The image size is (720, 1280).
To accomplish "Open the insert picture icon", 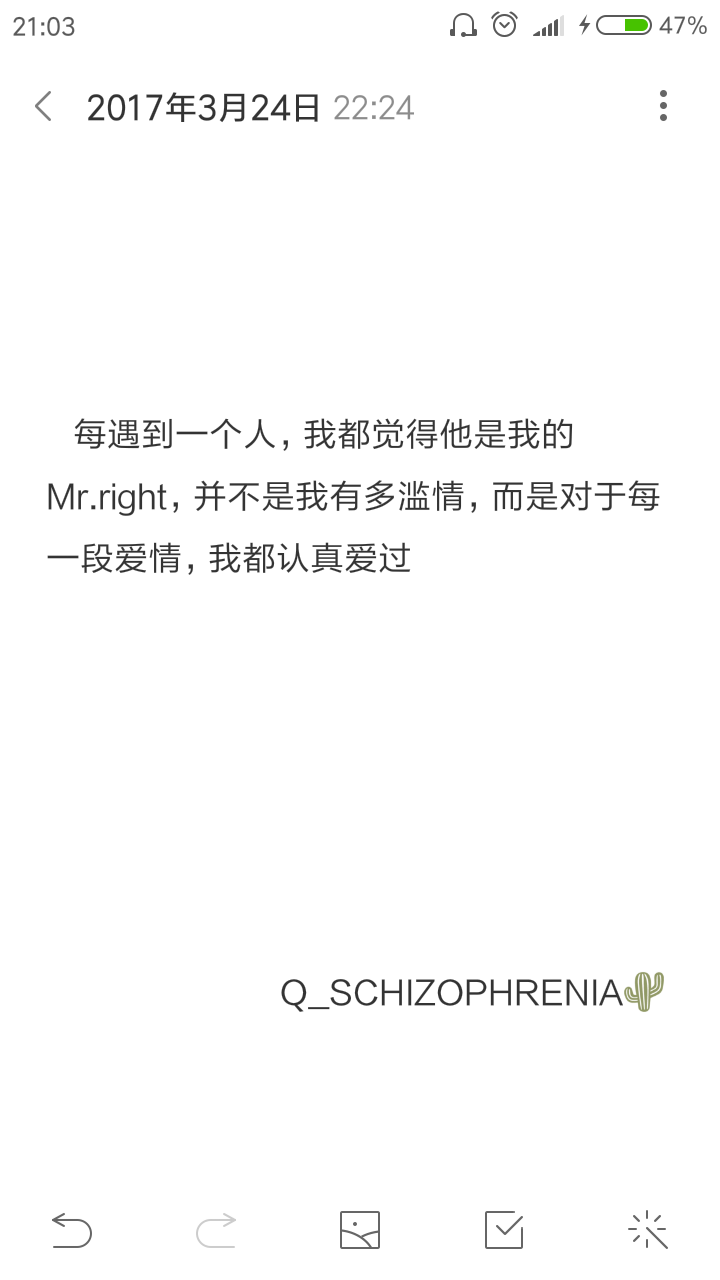I will 360,1228.
